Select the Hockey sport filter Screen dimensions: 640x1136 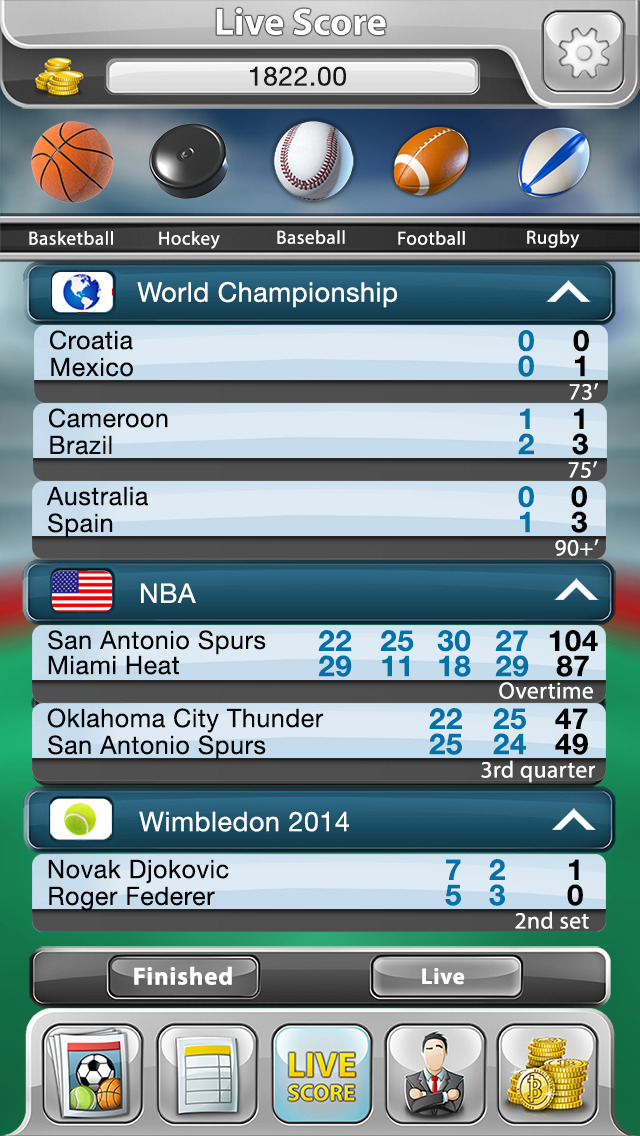188,163
